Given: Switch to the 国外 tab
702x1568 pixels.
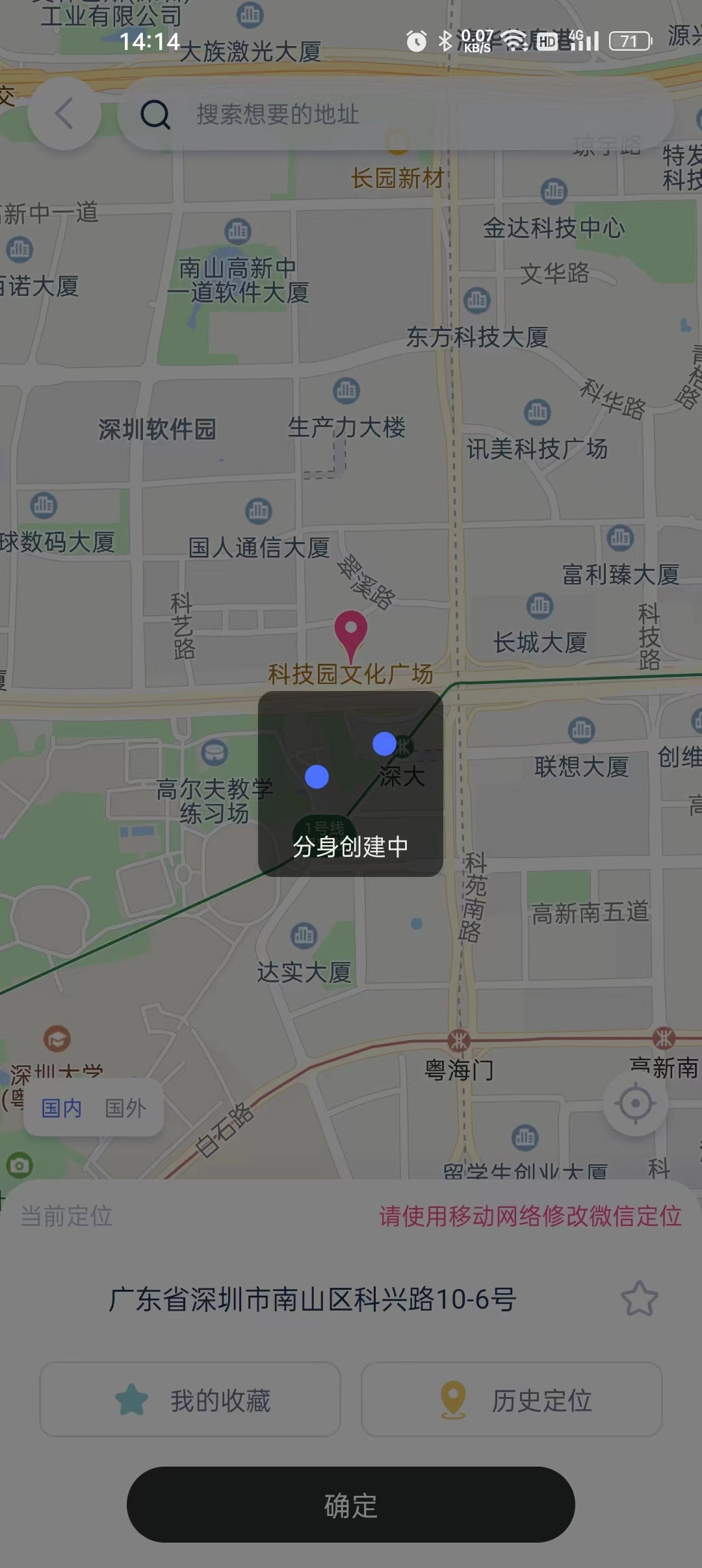Looking at the screenshot, I should tap(125, 1108).
